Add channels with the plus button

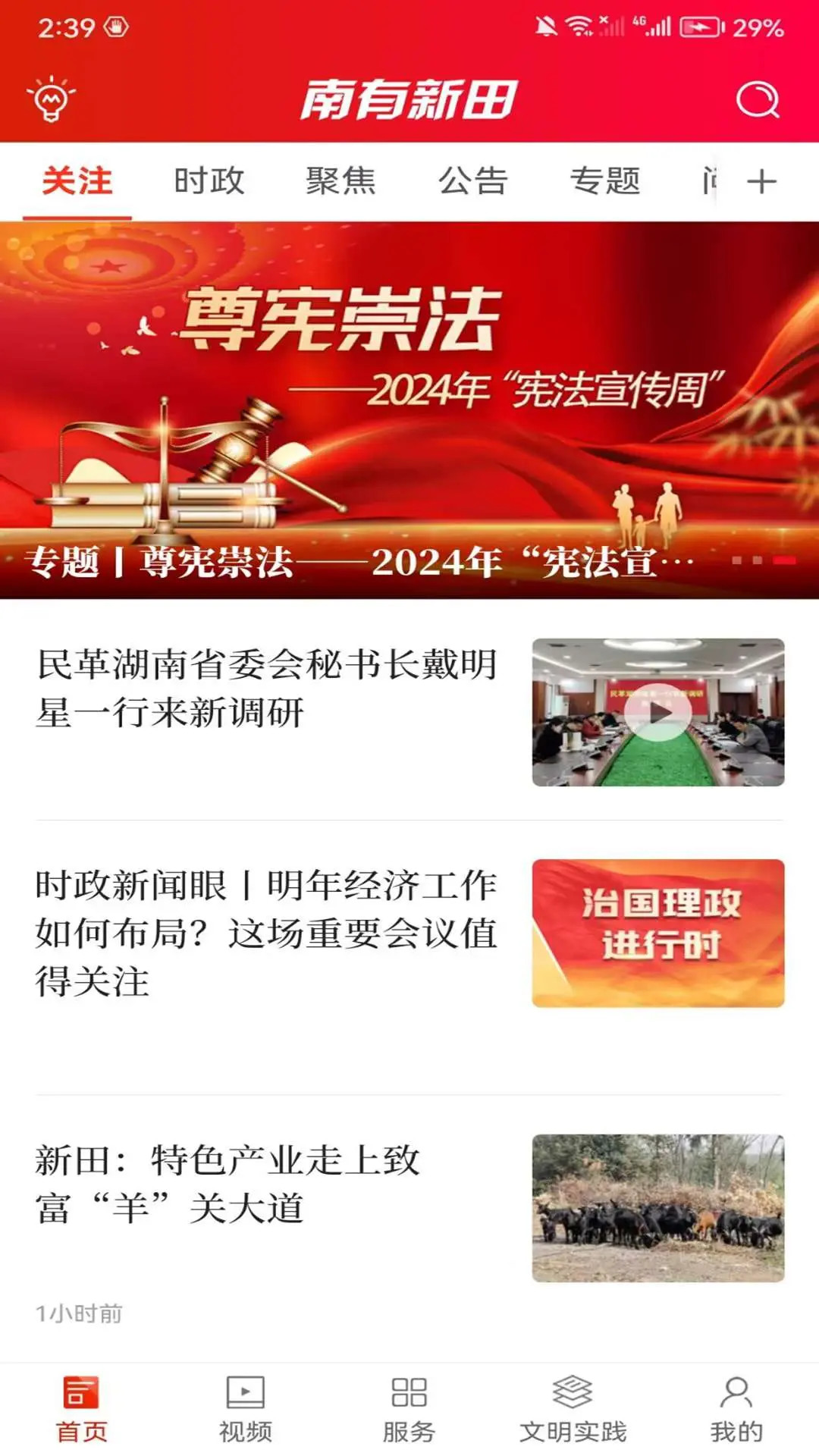coord(764,180)
